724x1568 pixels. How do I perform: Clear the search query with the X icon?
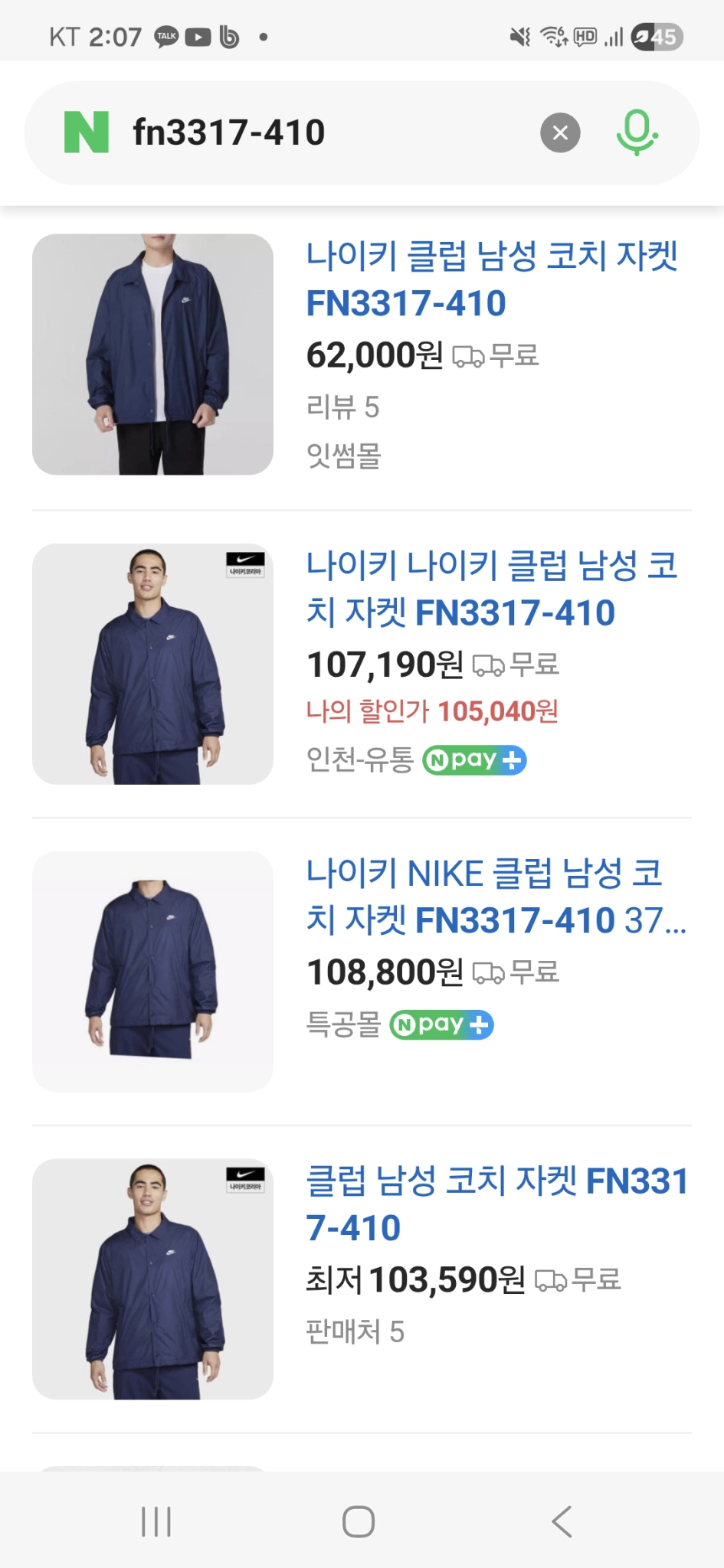coord(560,131)
